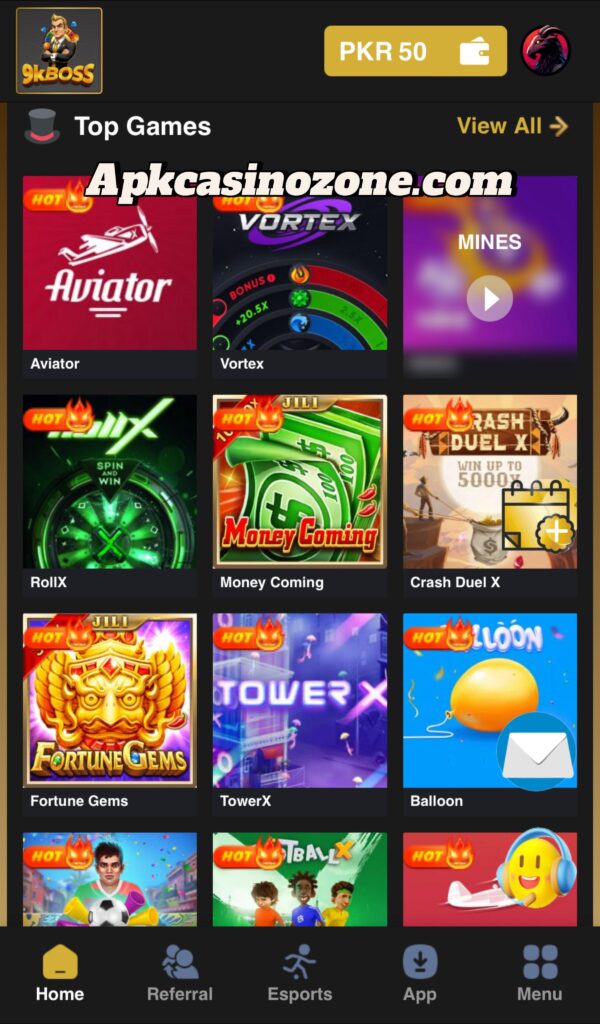Switch to the Referral tab
This screenshot has width=600, height=1024.
pyautogui.click(x=180, y=974)
